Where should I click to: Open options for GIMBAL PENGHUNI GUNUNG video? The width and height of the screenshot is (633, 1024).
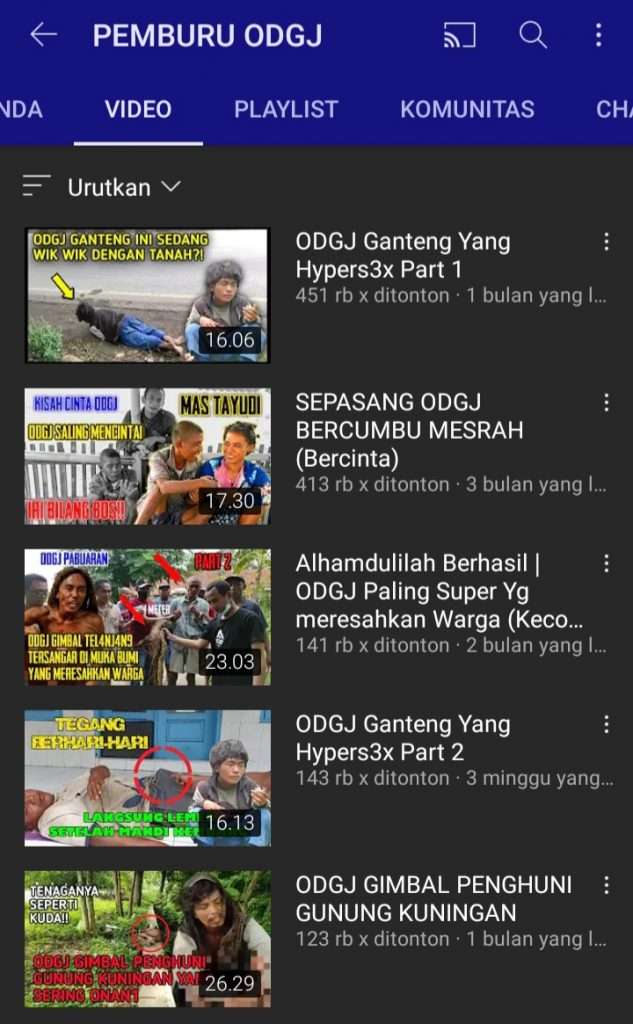605,885
